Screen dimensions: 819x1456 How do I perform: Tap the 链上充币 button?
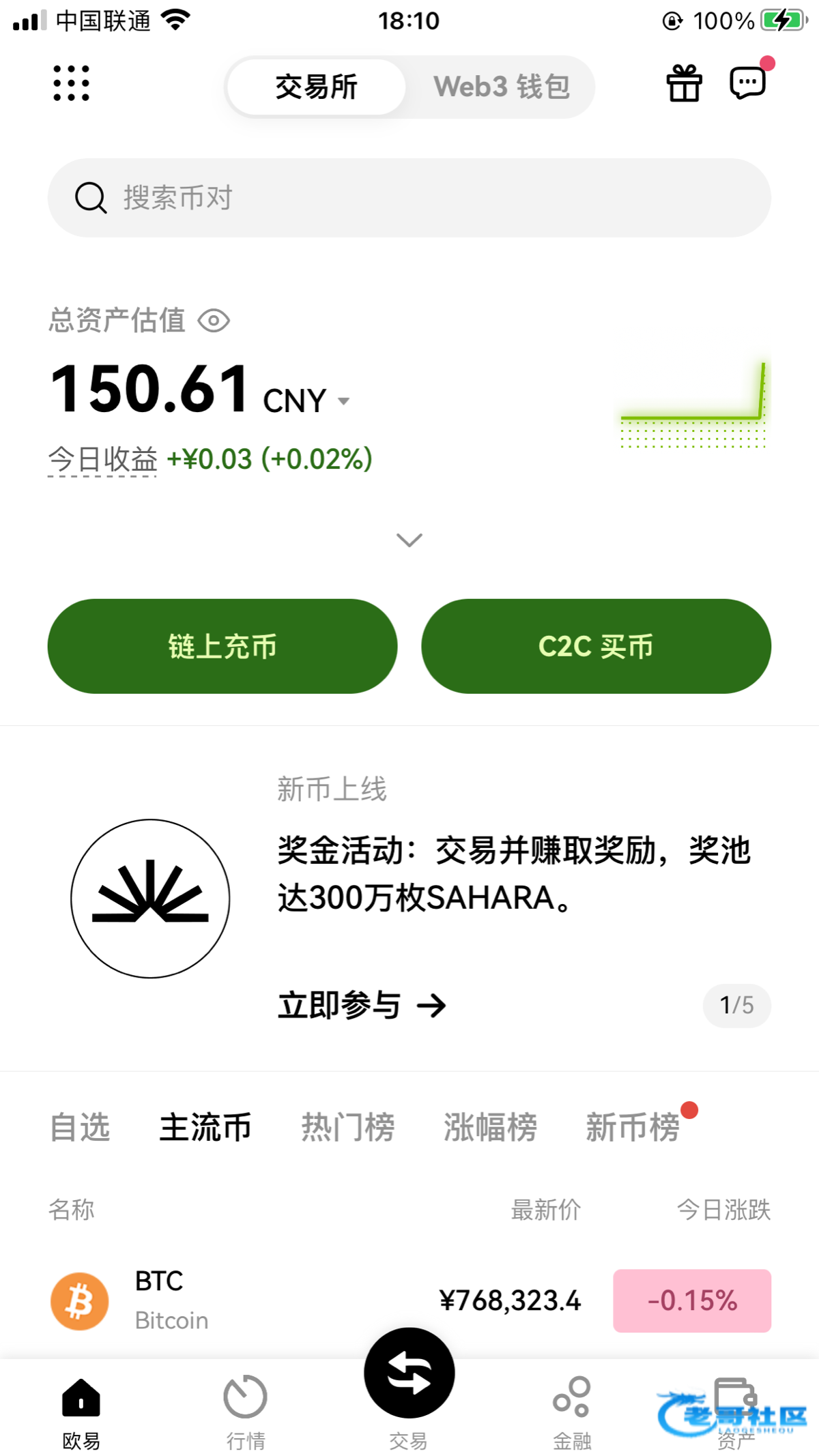(x=222, y=646)
